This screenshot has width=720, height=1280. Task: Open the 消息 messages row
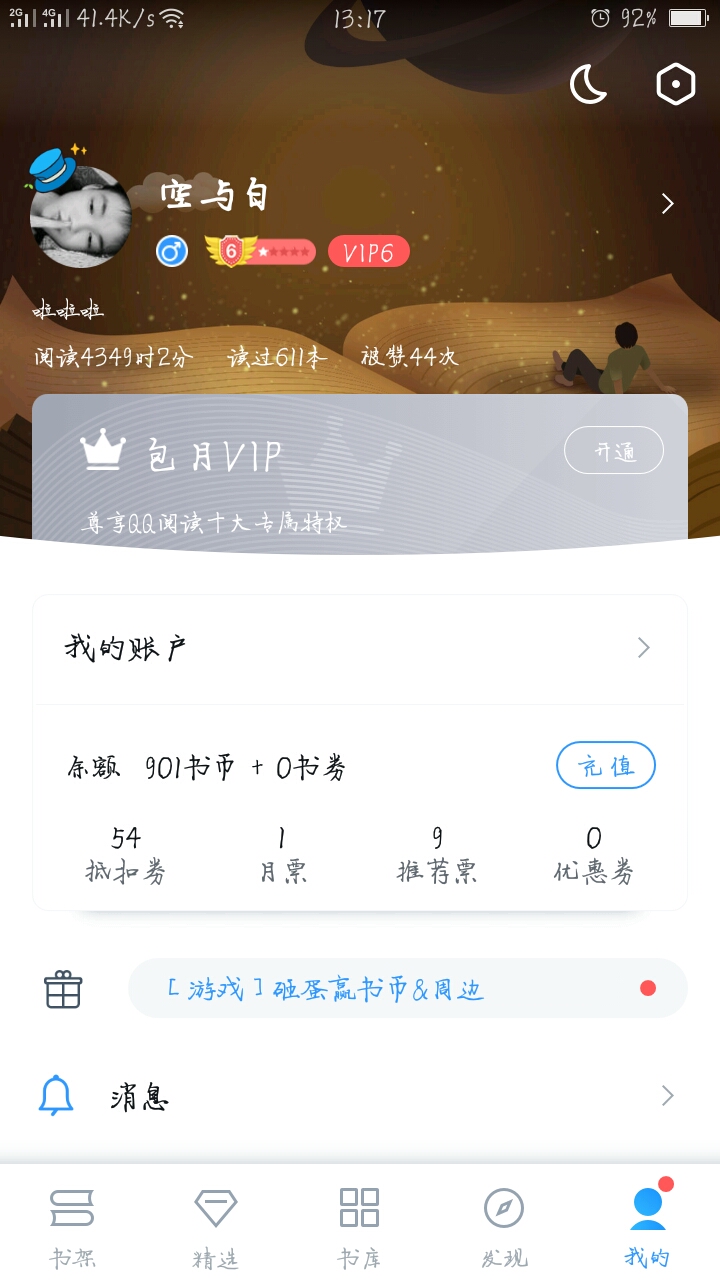pyautogui.click(x=360, y=1097)
